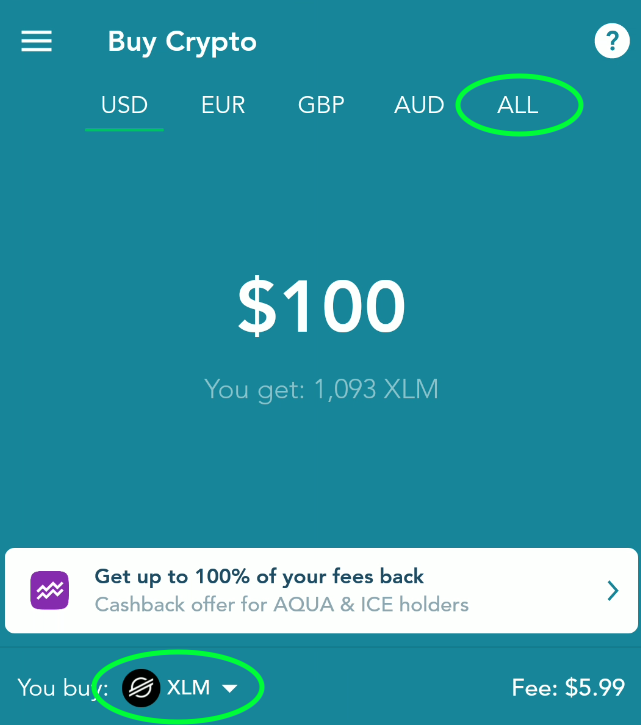Switch to the EUR currency tab
641x725 pixels.
point(223,105)
